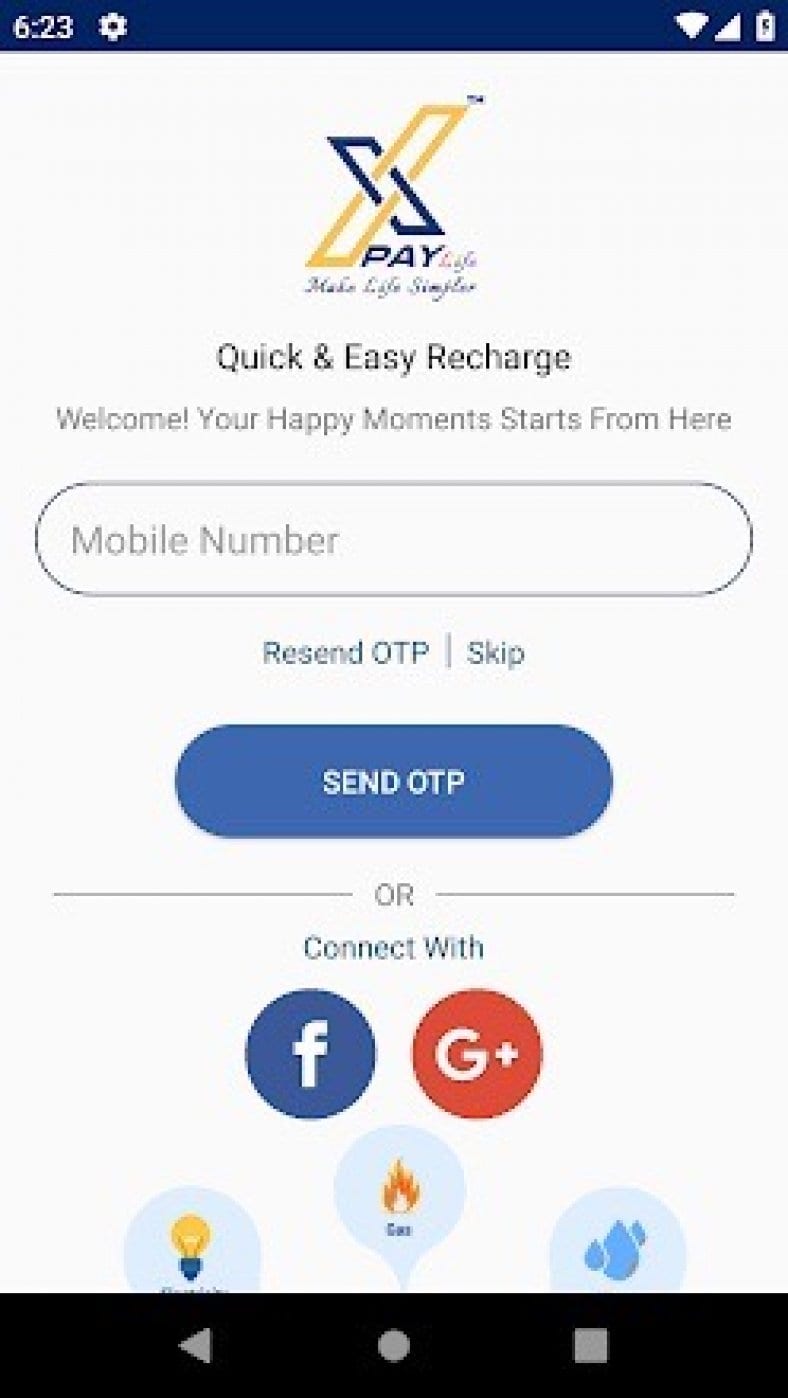Connect with Google Plus
This screenshot has width=788, height=1398.
476,1053
